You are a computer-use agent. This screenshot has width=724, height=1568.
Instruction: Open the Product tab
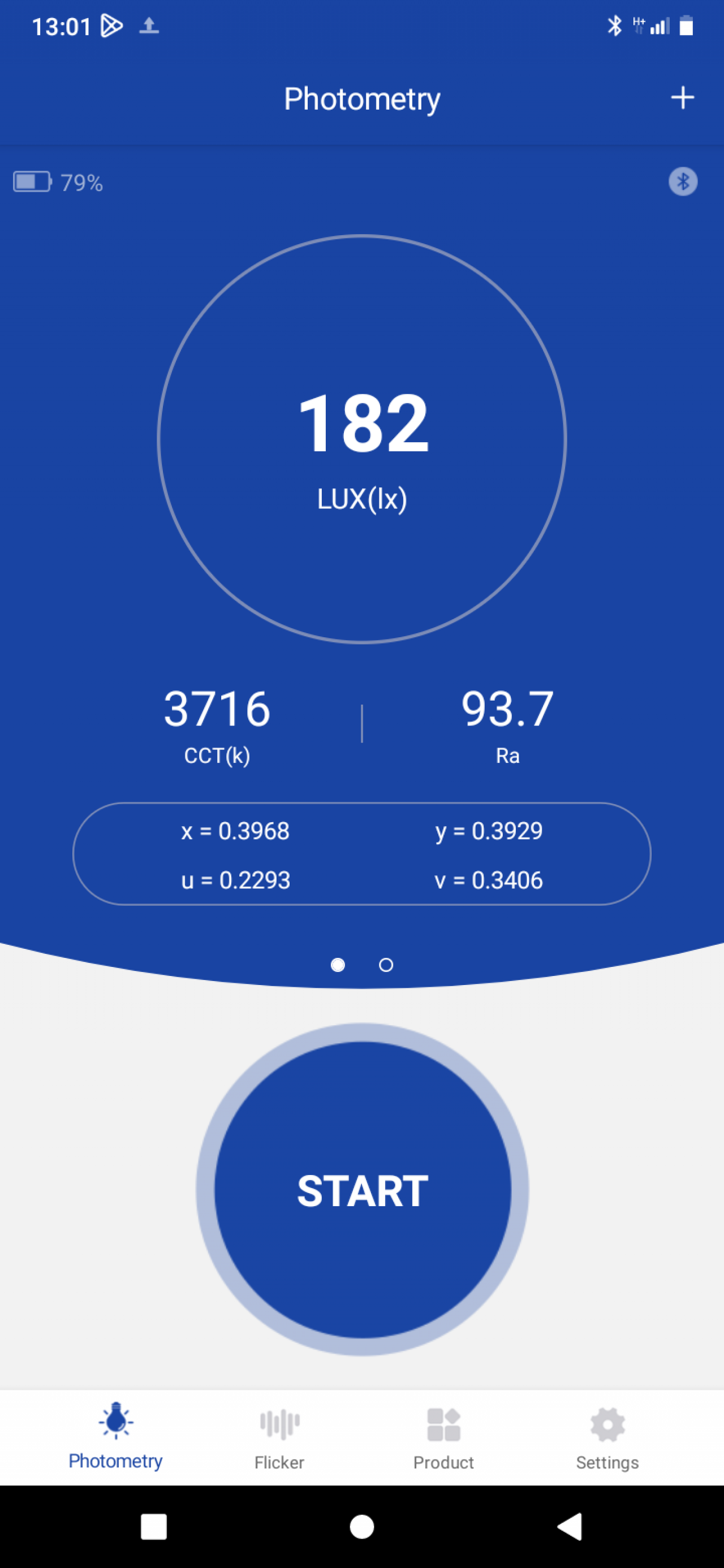click(x=443, y=1439)
